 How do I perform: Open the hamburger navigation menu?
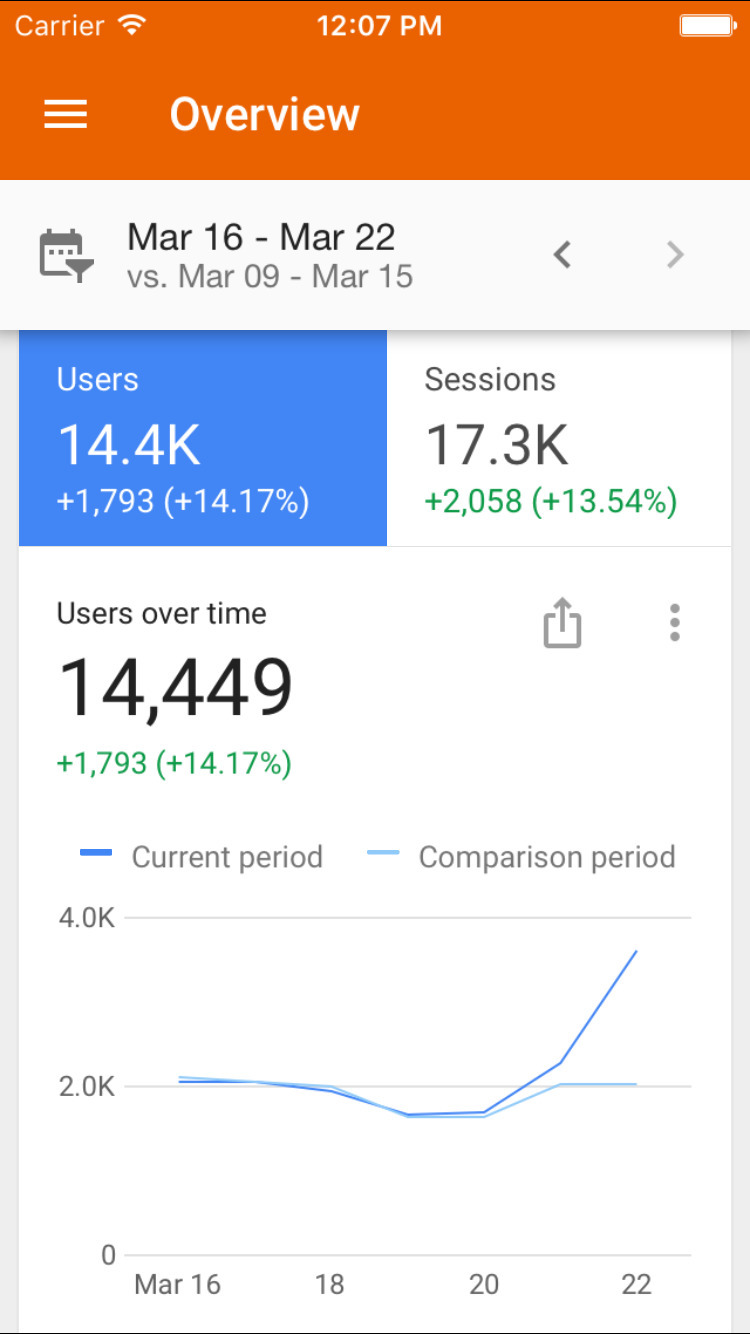(66, 114)
